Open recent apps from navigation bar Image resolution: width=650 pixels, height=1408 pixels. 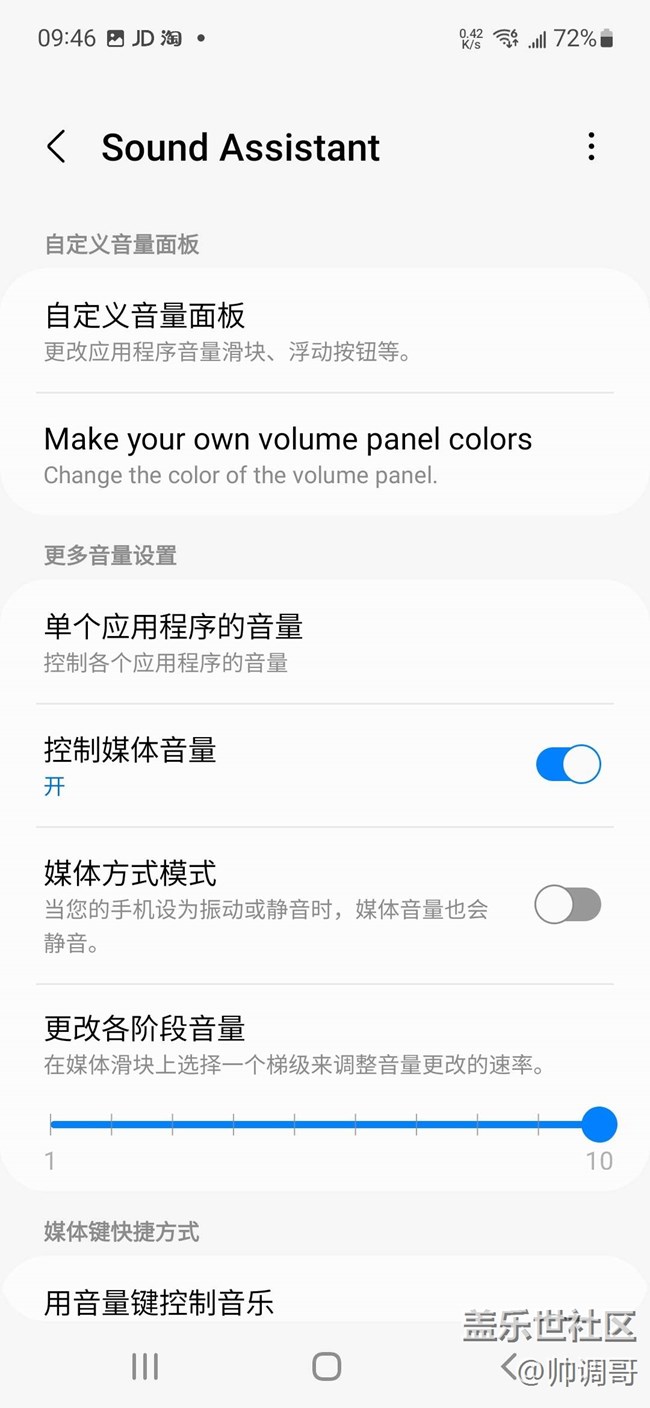click(x=145, y=1367)
